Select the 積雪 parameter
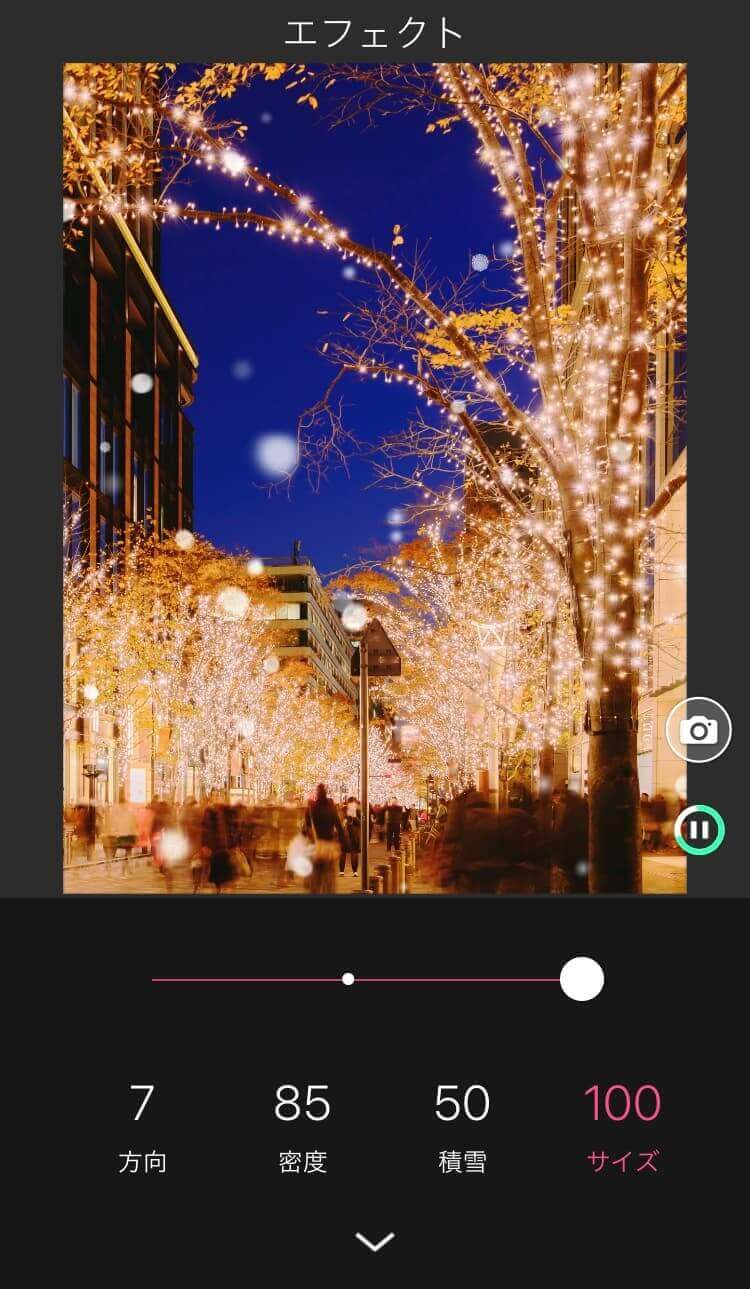750x1289 pixels. pos(462,1128)
